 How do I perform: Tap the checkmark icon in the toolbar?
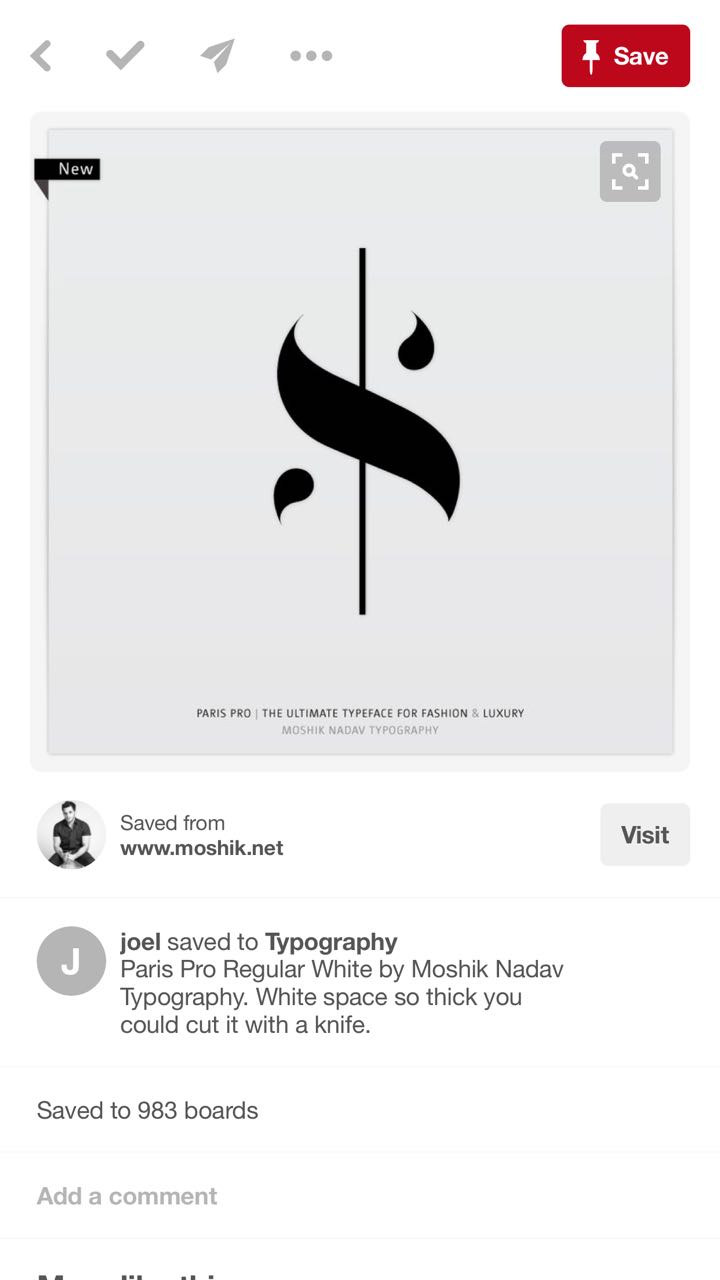click(x=125, y=56)
